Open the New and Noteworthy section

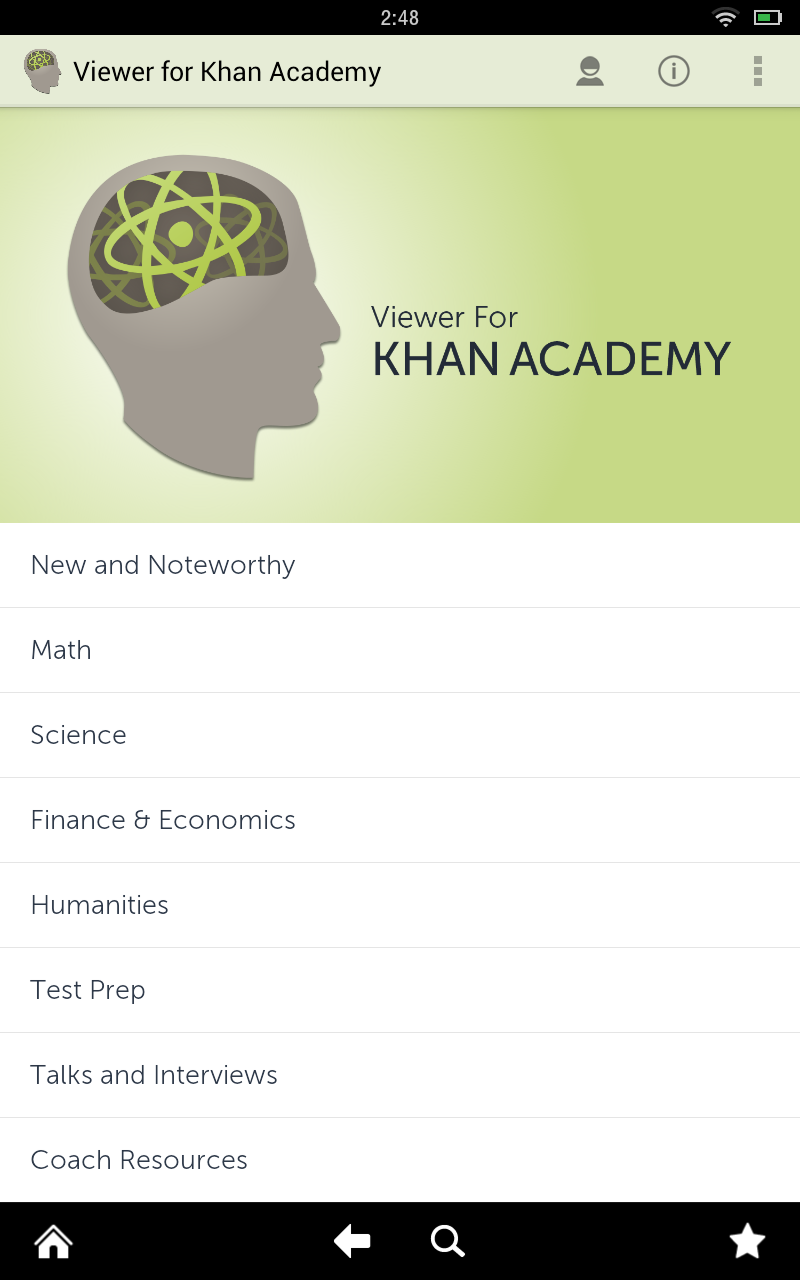pos(163,565)
